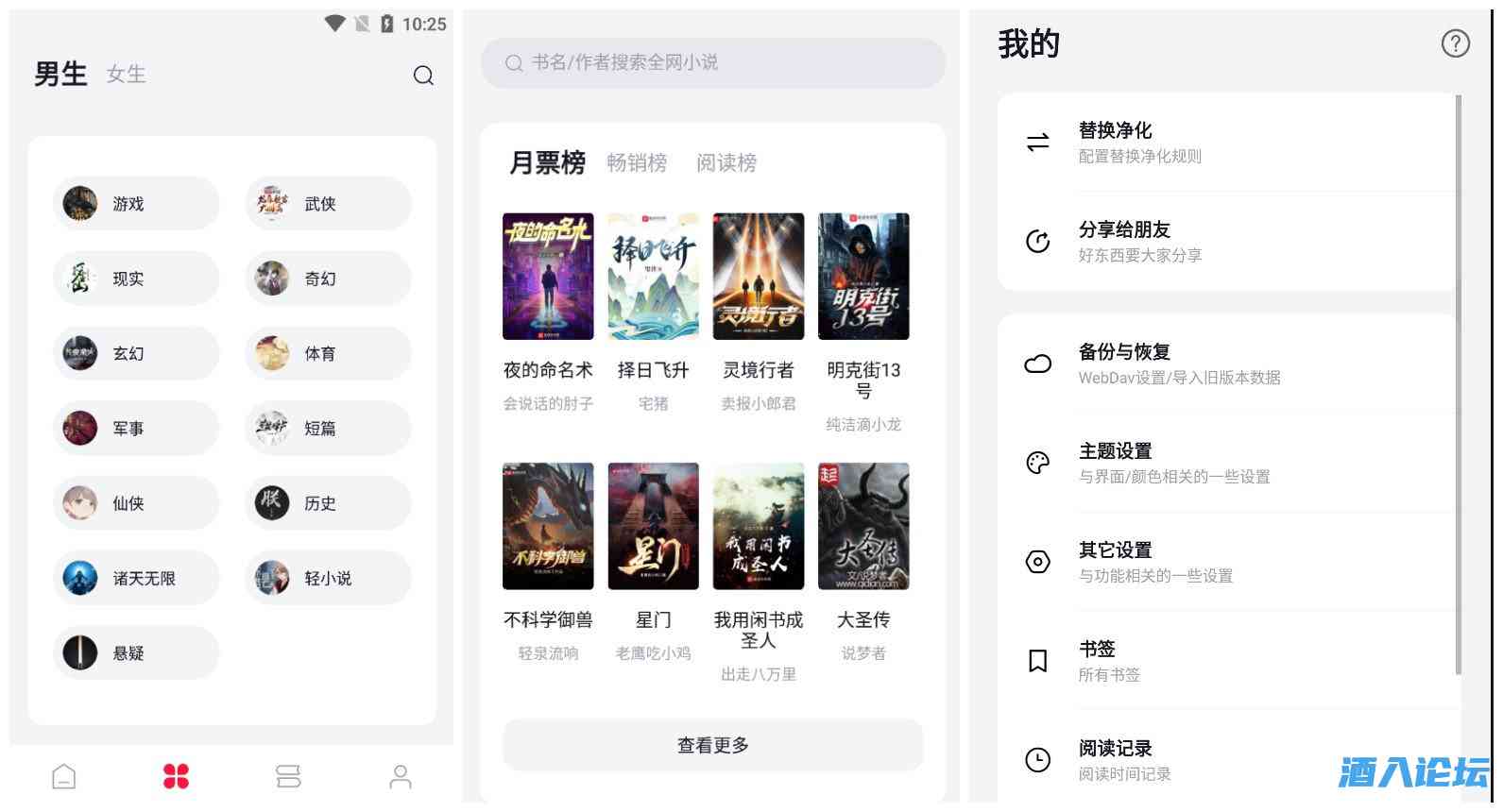This screenshot has height=812, width=1503.
Task: Go to the home tab in bottom navigation
Action: tap(63, 777)
